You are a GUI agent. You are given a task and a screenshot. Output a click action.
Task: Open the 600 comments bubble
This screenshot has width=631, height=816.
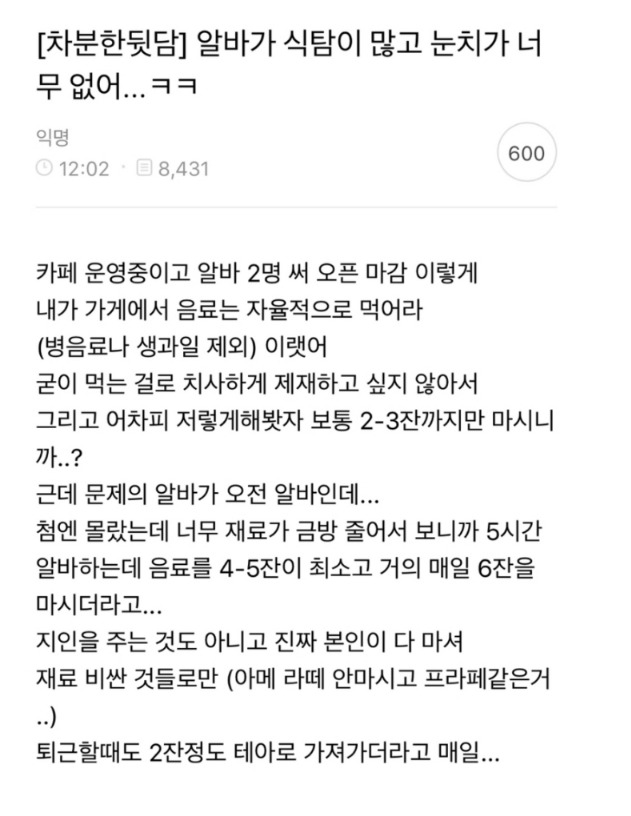click(526, 154)
